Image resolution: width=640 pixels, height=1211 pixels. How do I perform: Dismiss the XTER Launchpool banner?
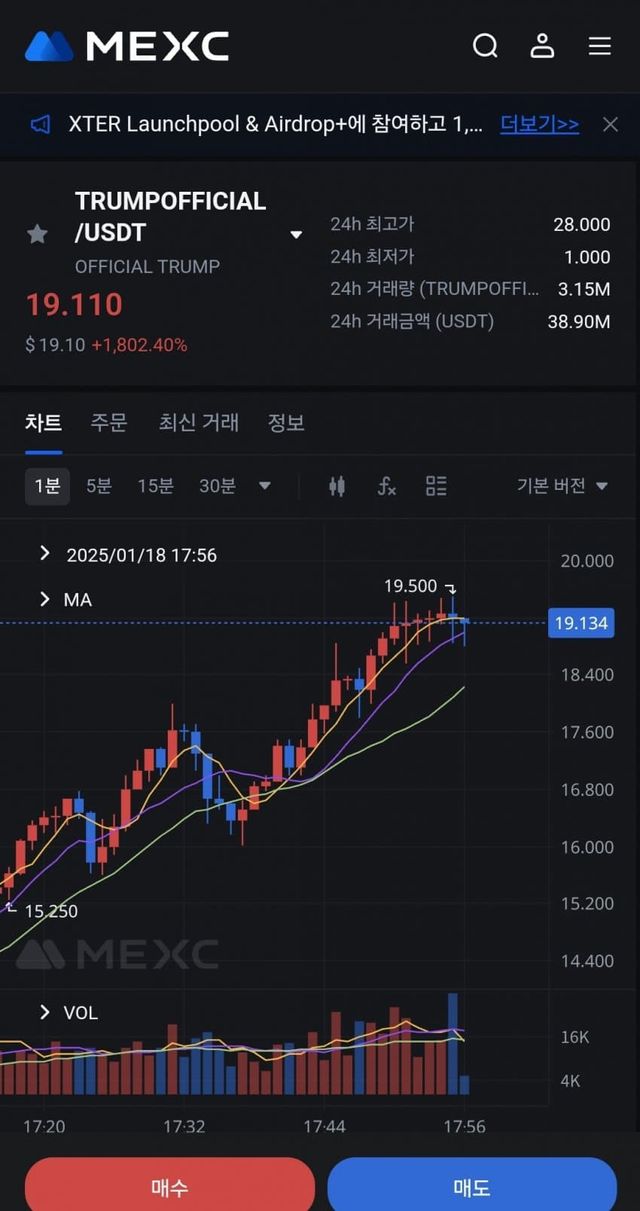(610, 124)
